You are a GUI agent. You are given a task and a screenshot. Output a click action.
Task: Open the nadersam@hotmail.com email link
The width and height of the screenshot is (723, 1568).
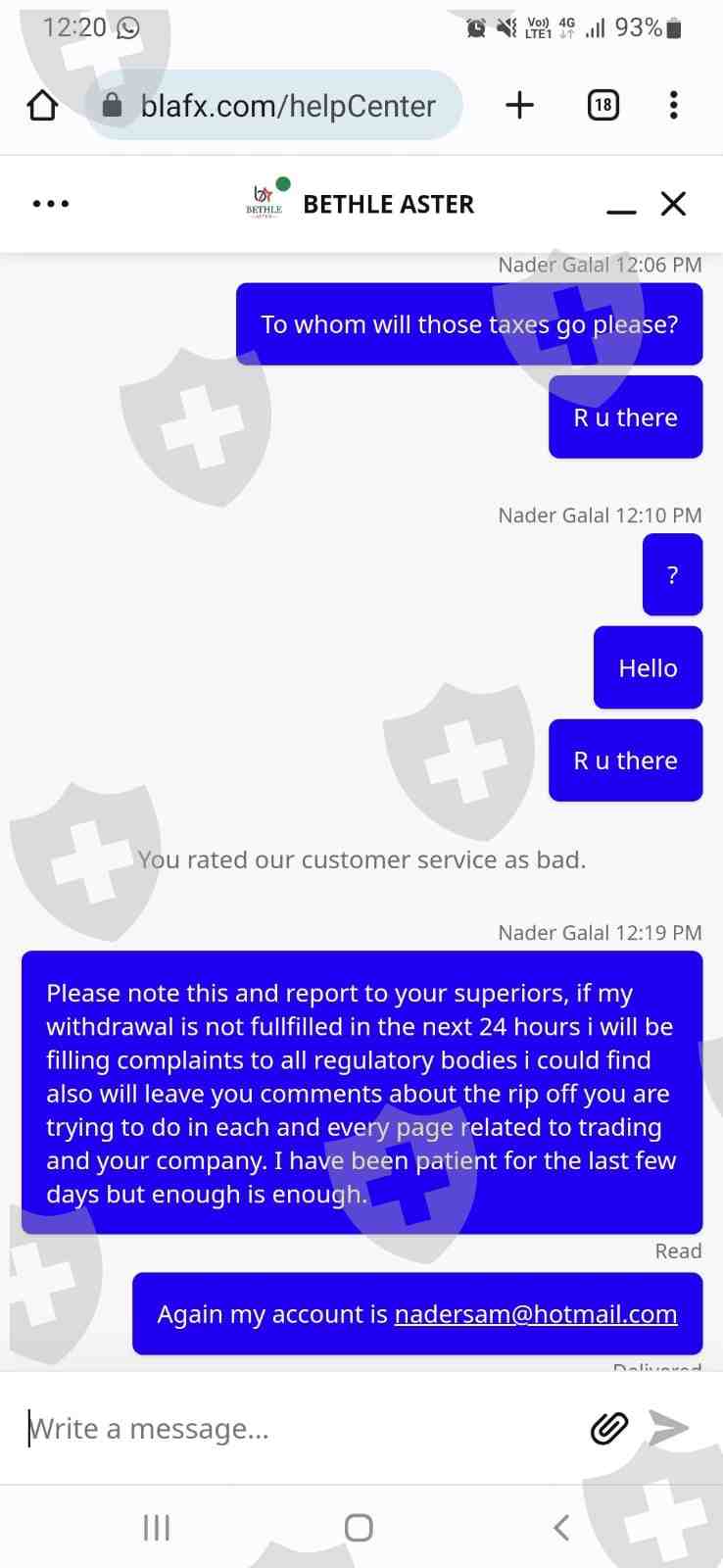[536, 1314]
